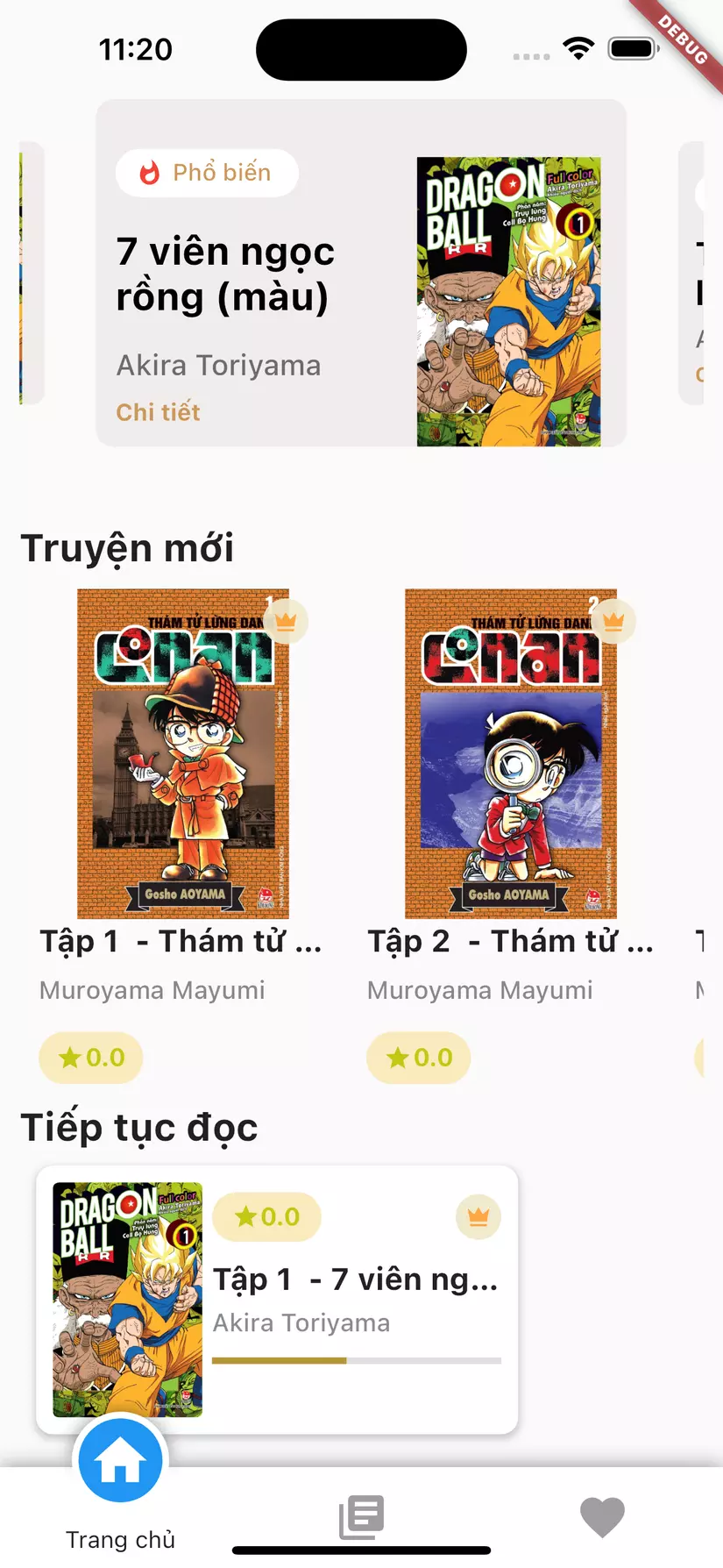The height and width of the screenshot is (1568, 723).
Task: Switch to the library tab
Action: [361, 1517]
